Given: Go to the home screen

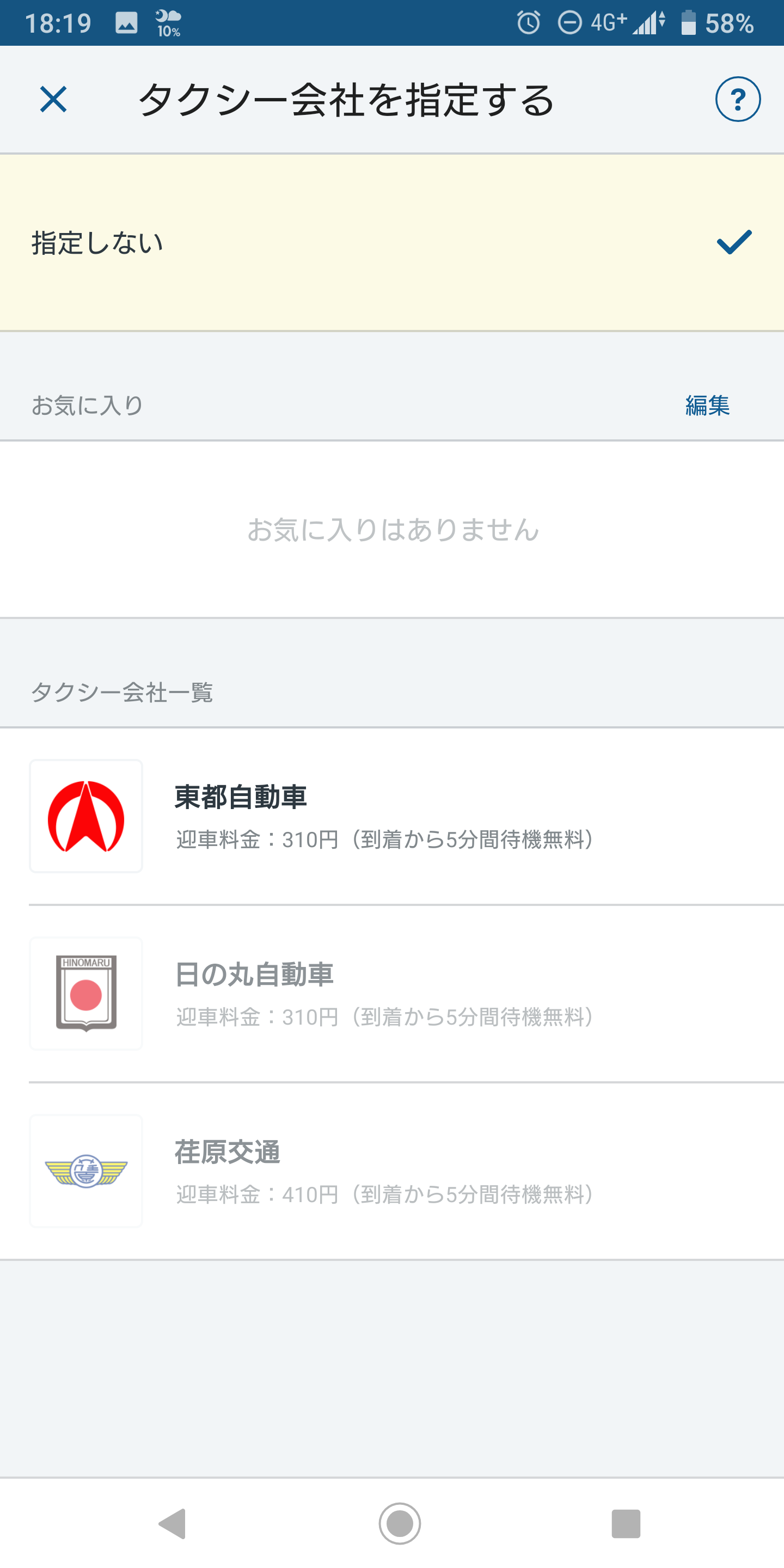Looking at the screenshot, I should 399,1523.
